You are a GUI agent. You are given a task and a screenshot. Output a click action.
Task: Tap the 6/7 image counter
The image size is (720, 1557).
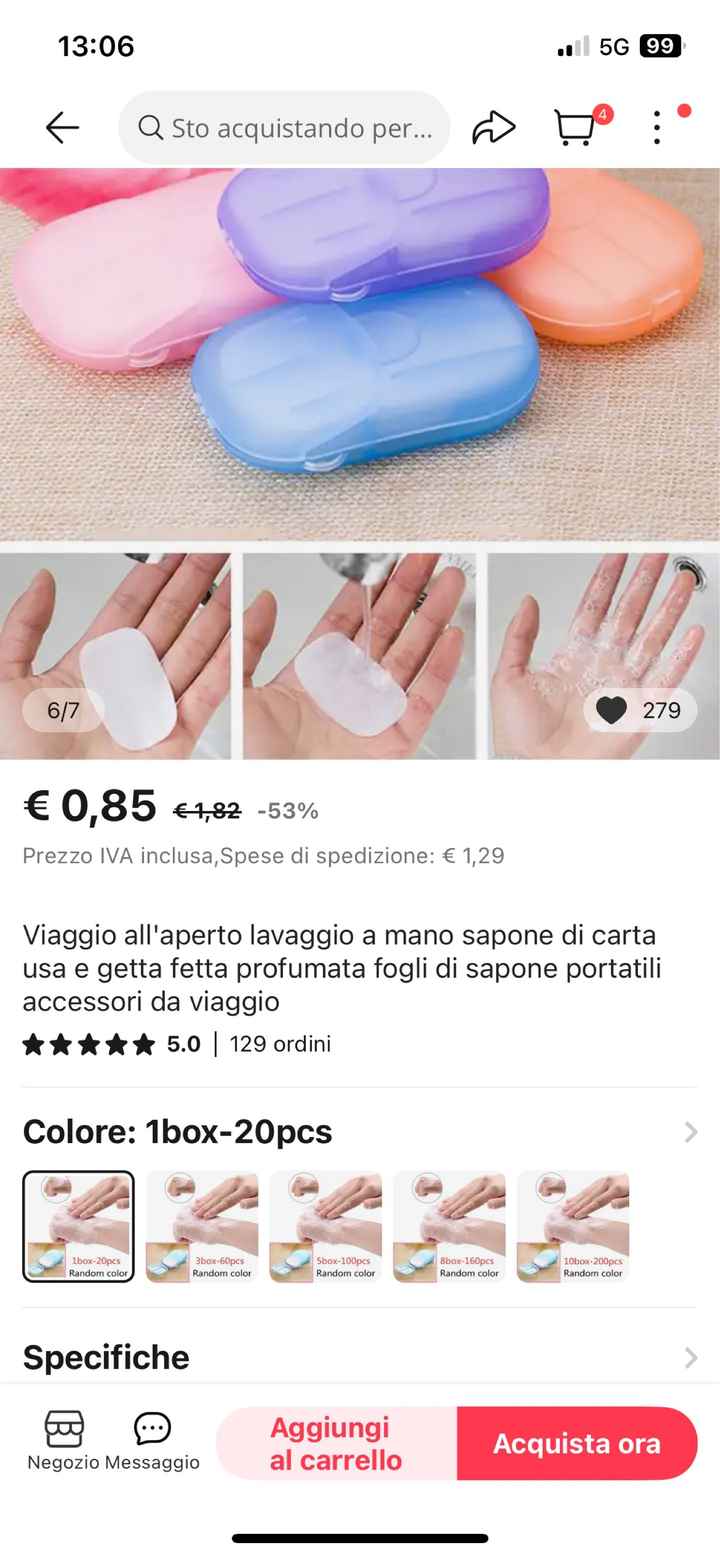click(62, 710)
